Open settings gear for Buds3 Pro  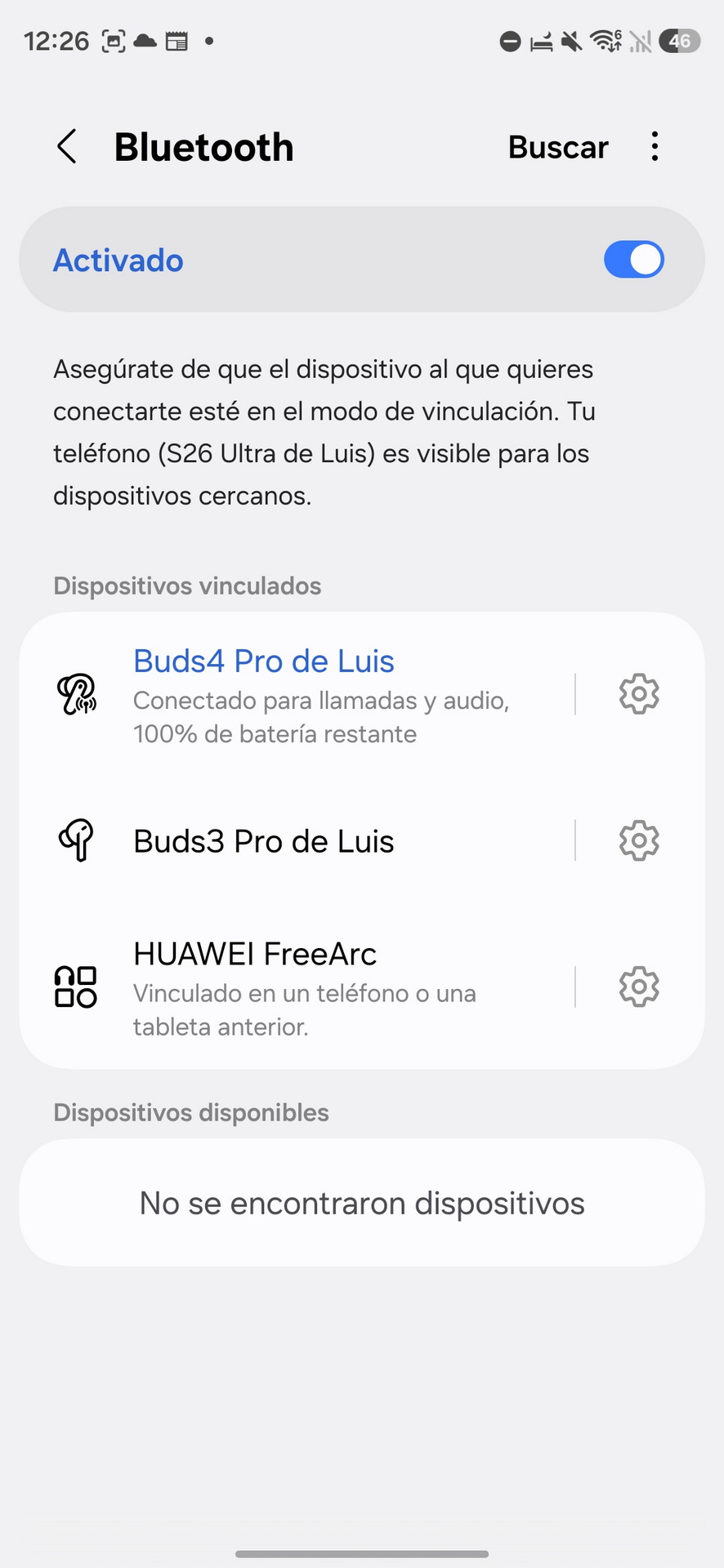pyautogui.click(x=639, y=840)
